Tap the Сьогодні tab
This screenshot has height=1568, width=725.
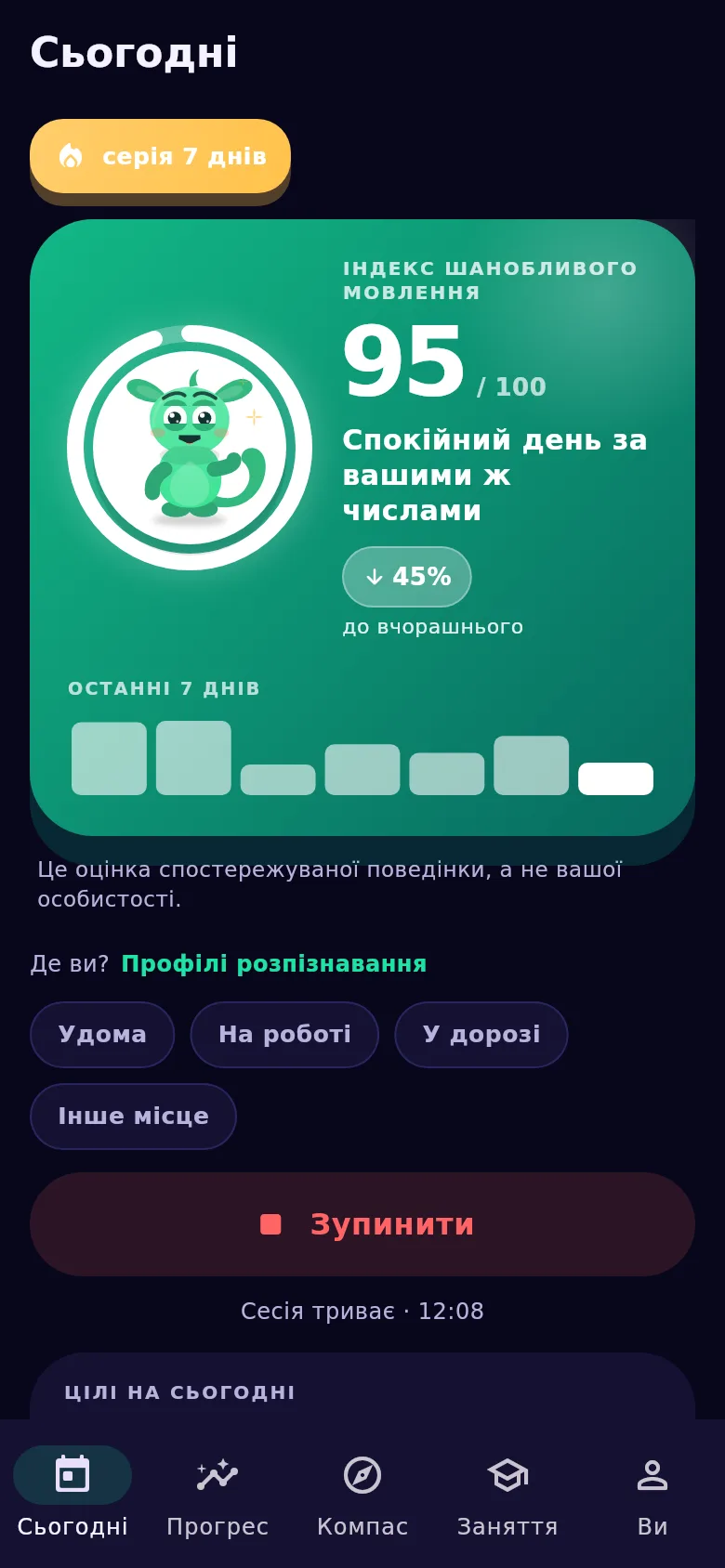(72, 1494)
